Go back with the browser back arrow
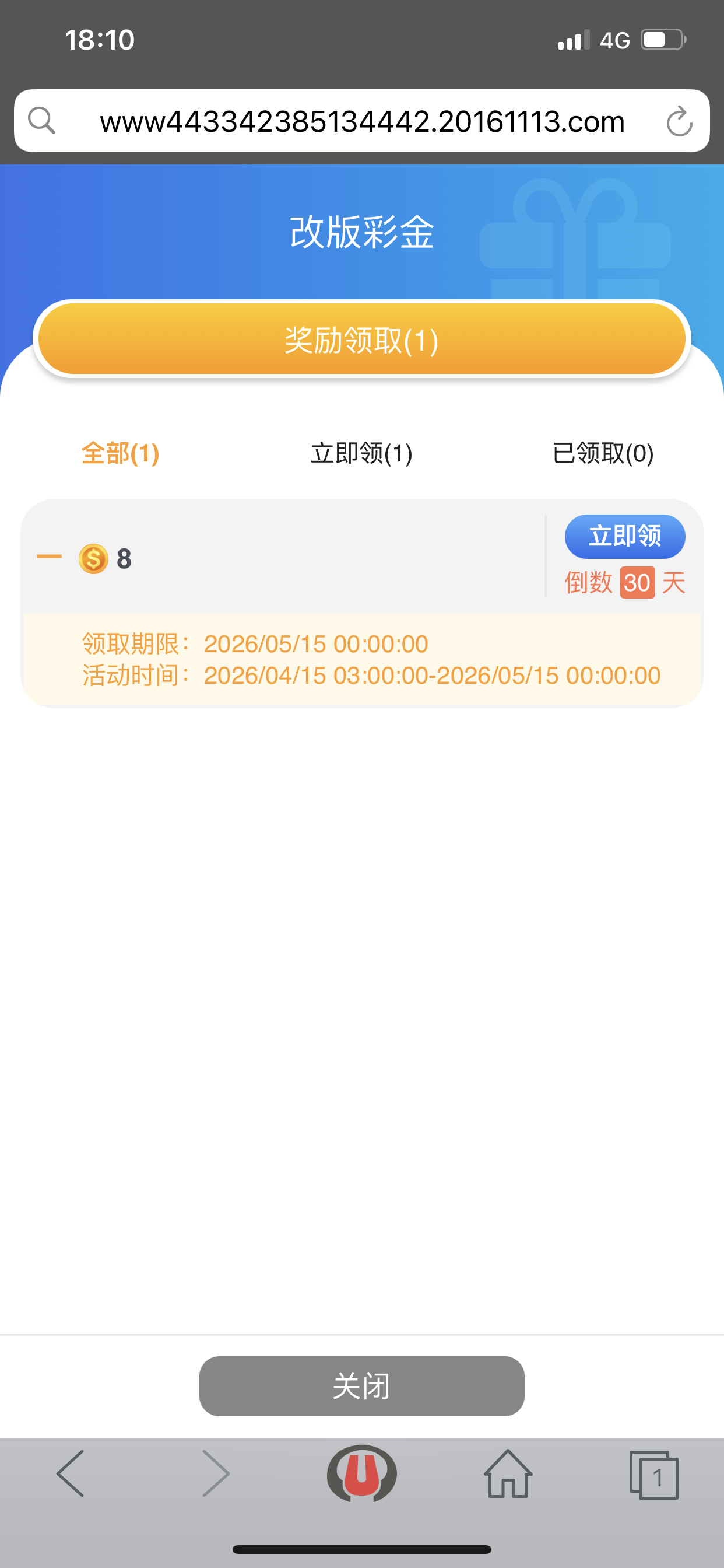724x1568 pixels. click(71, 1473)
